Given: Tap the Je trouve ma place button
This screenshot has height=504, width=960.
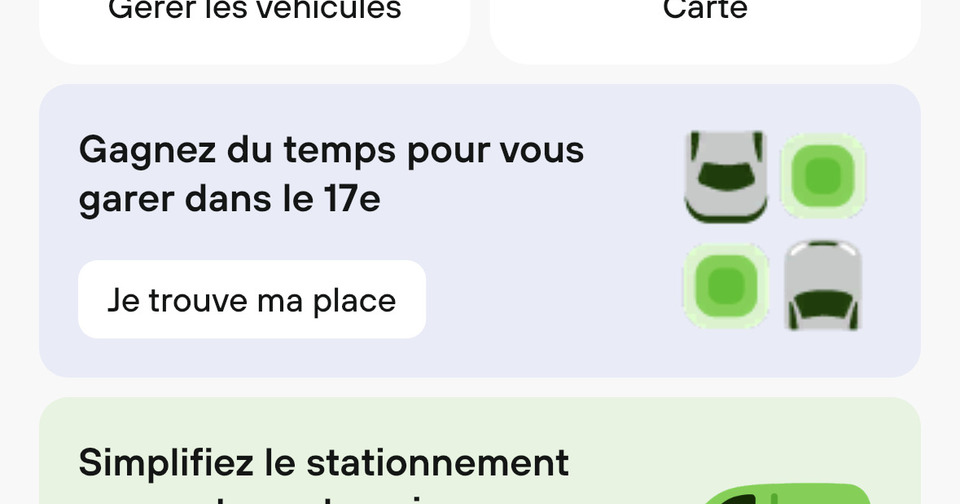Looking at the screenshot, I should 252,300.
